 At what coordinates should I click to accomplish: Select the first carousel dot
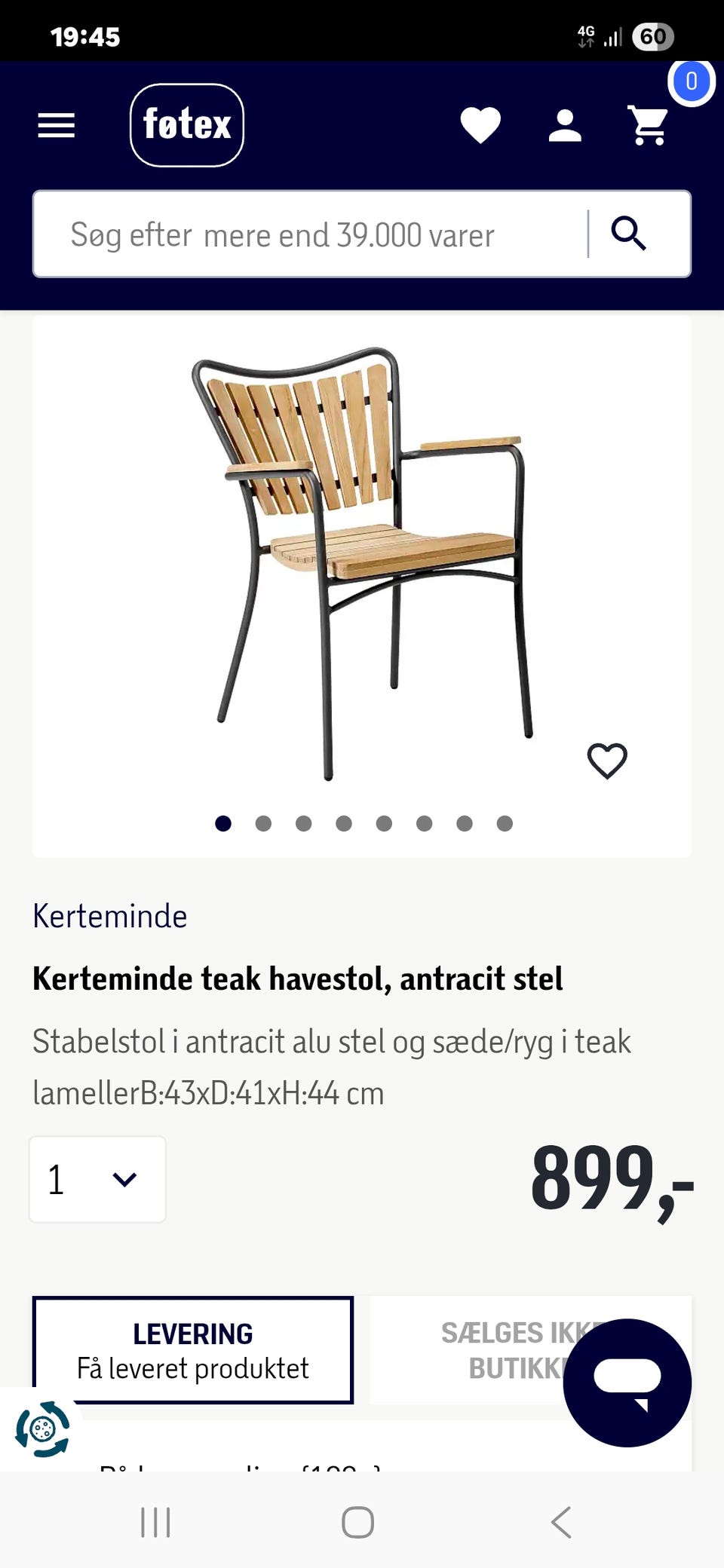pos(223,823)
